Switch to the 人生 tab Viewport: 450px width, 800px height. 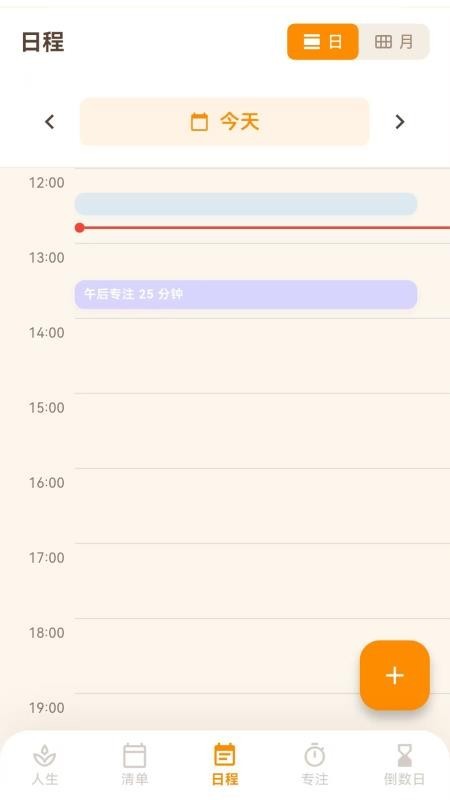[x=45, y=764]
